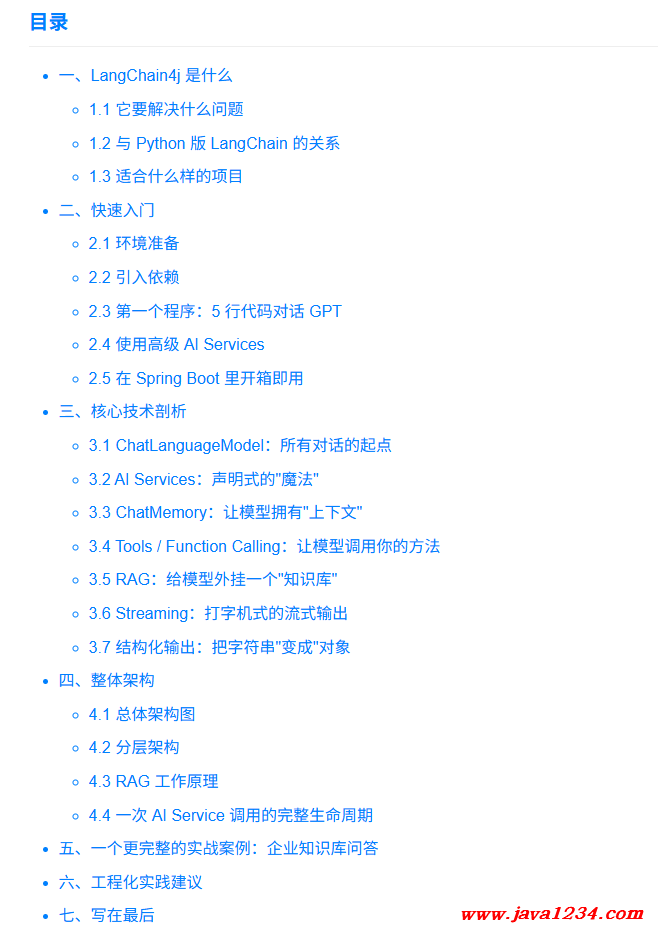Screen dimensions: 658x937
Task: Open 4.1 总体架构图 link
Action: [x=142, y=715]
